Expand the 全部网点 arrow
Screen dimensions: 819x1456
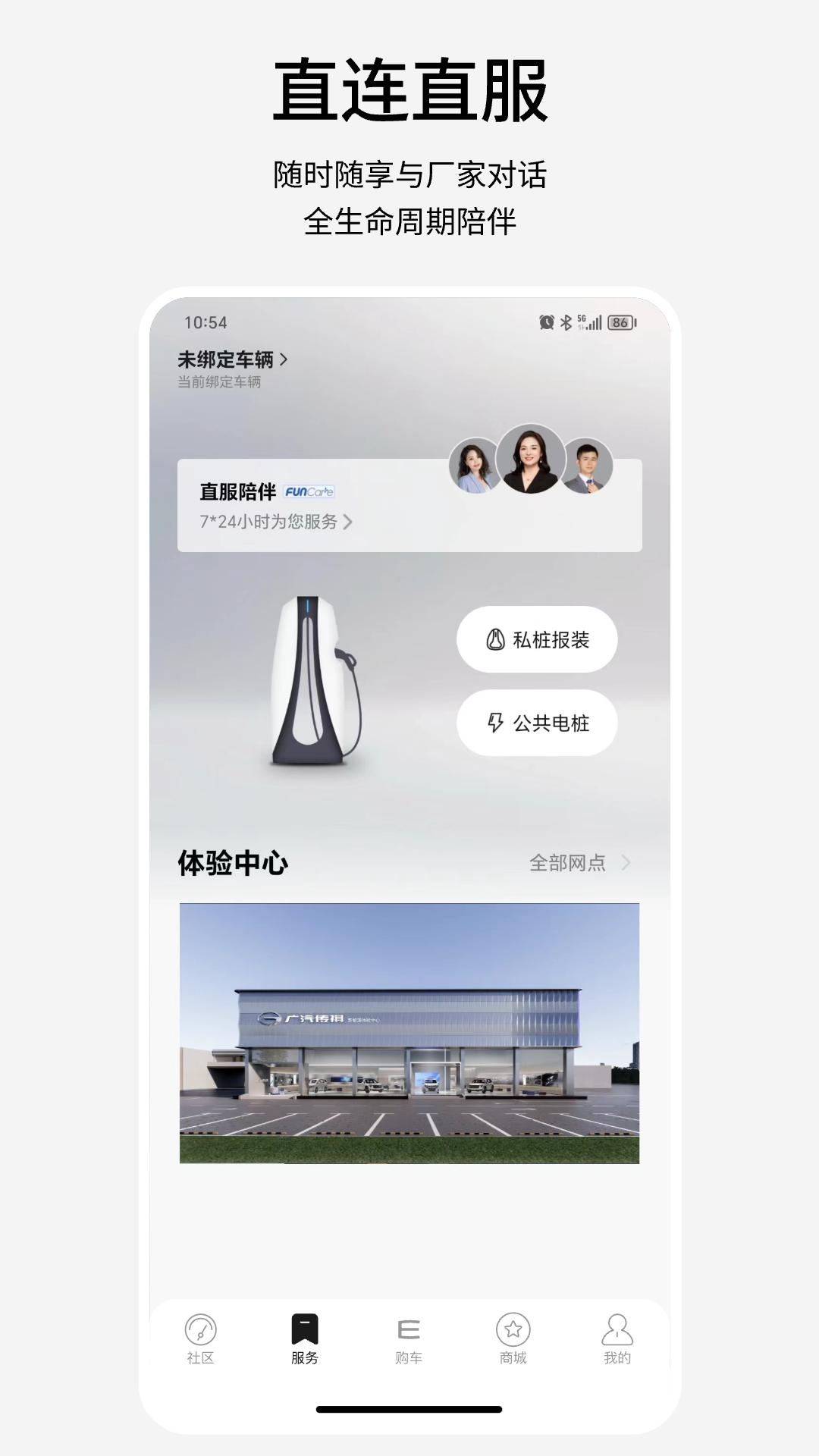(625, 861)
